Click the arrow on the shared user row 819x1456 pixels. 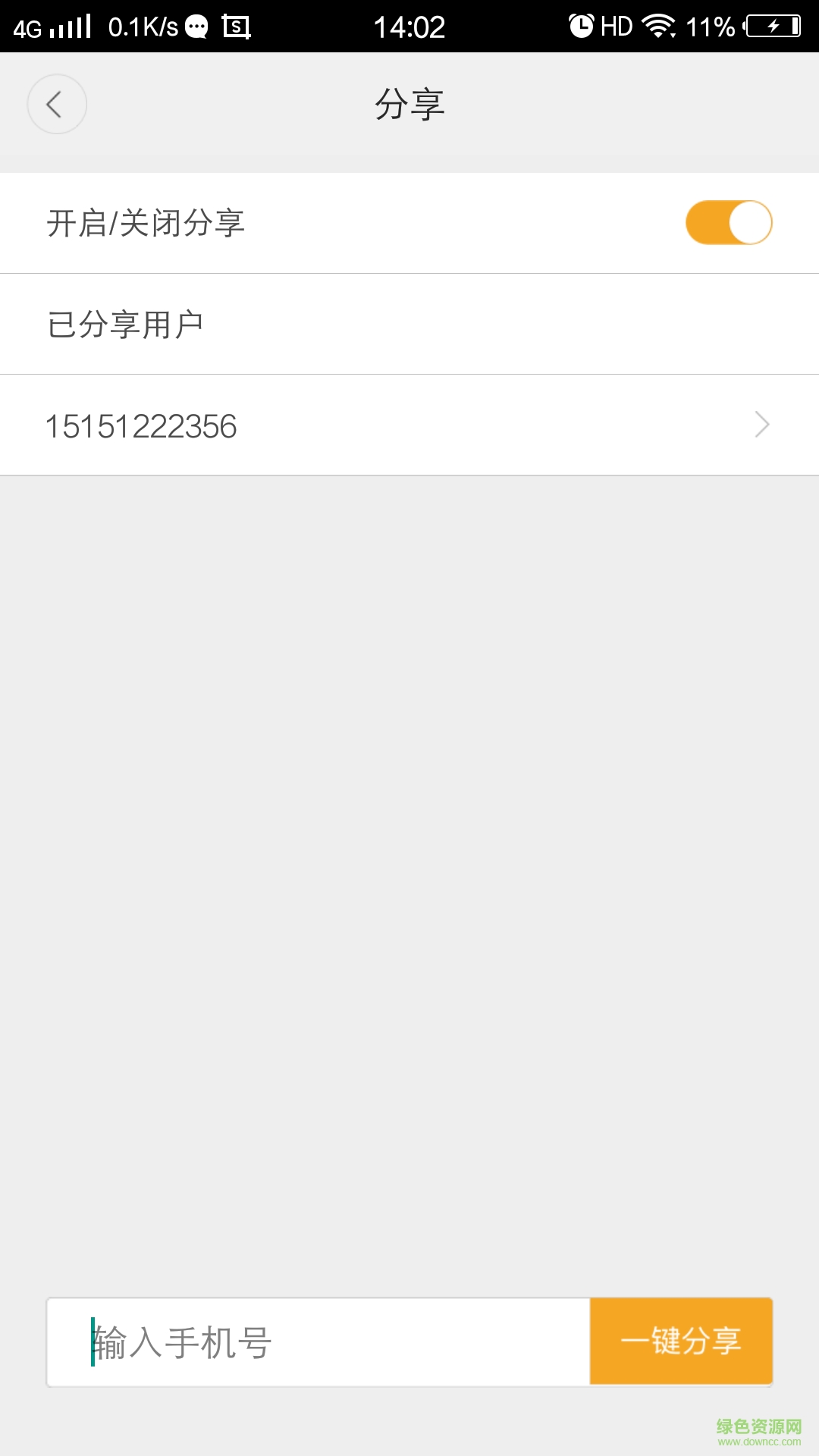764,425
